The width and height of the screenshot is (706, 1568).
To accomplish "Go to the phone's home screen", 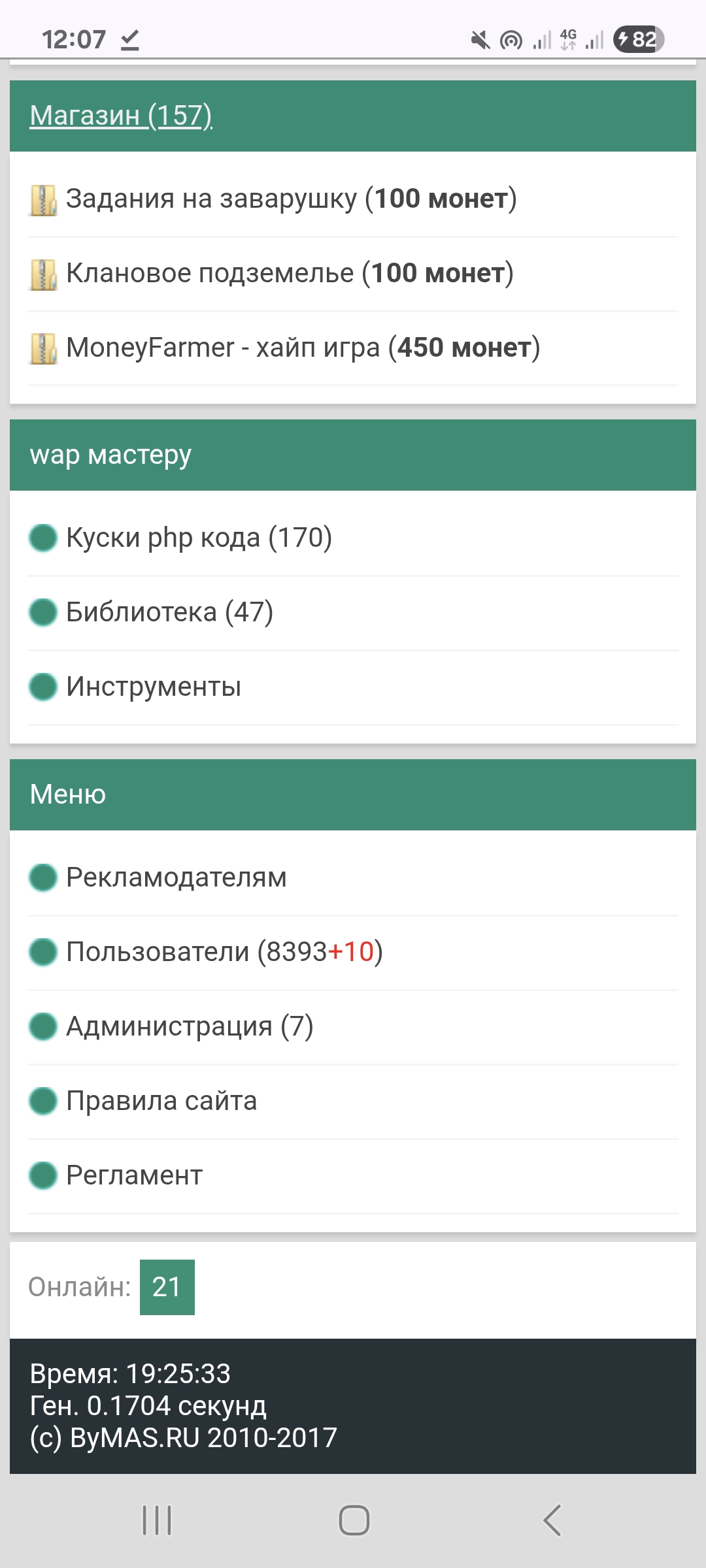I will point(354,1520).
